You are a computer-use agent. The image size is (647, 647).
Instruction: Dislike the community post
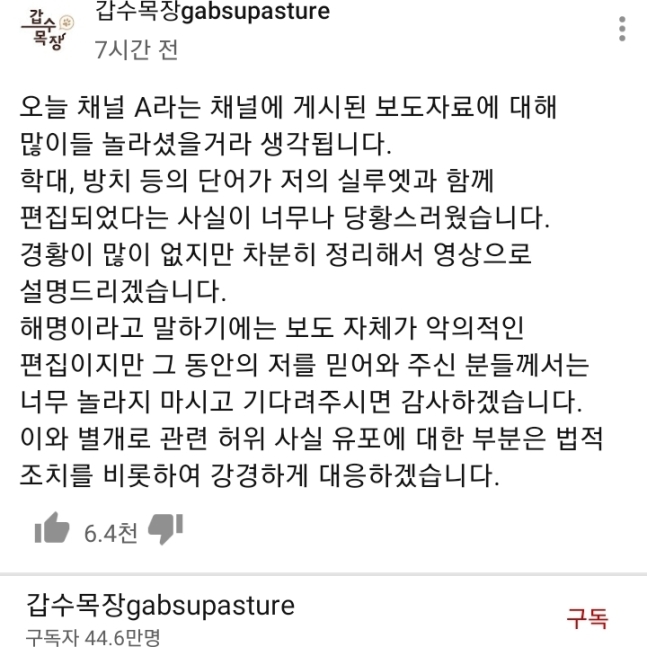pyautogui.click(x=165, y=528)
